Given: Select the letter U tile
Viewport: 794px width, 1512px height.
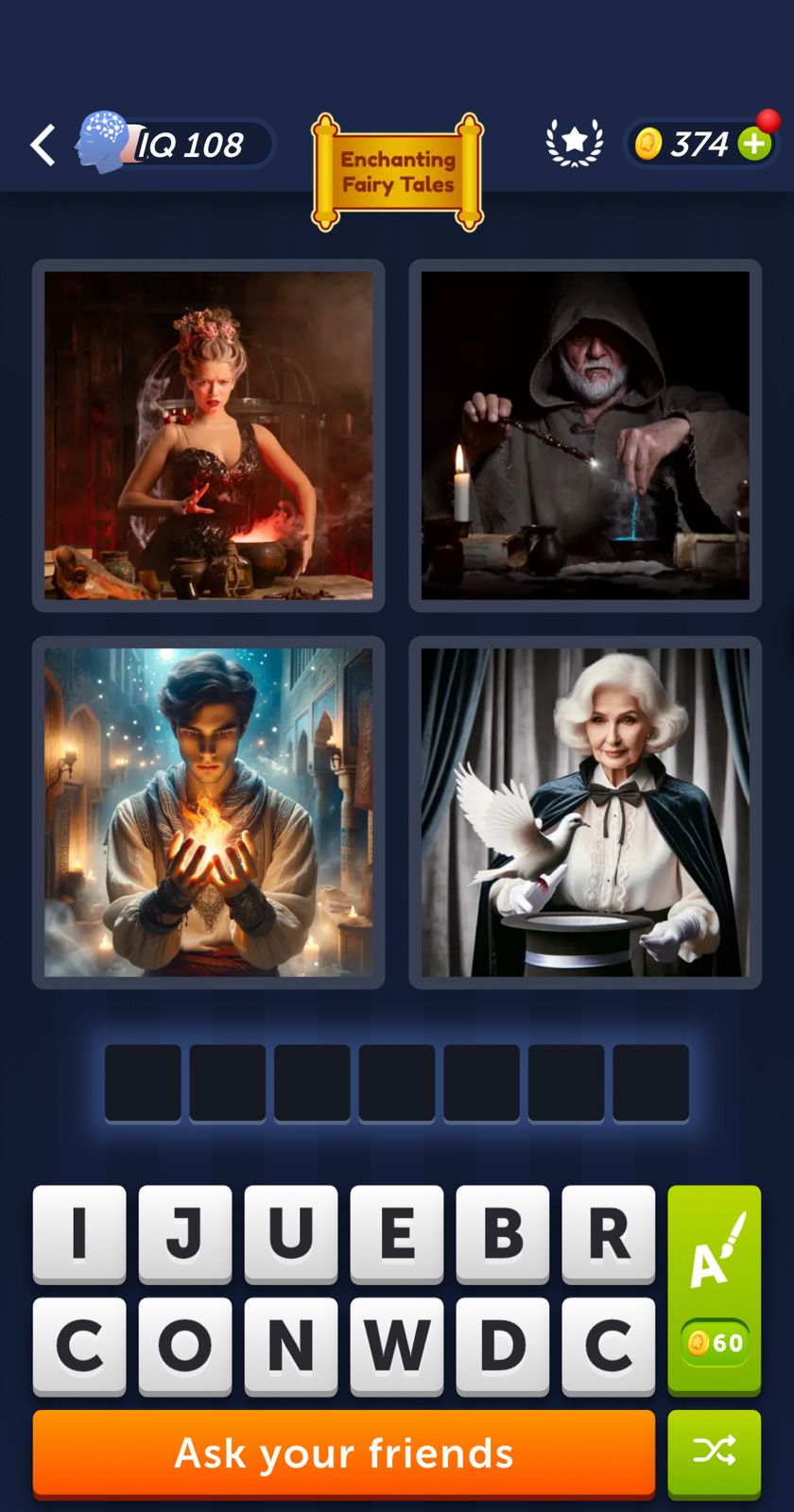Looking at the screenshot, I should (x=291, y=1234).
